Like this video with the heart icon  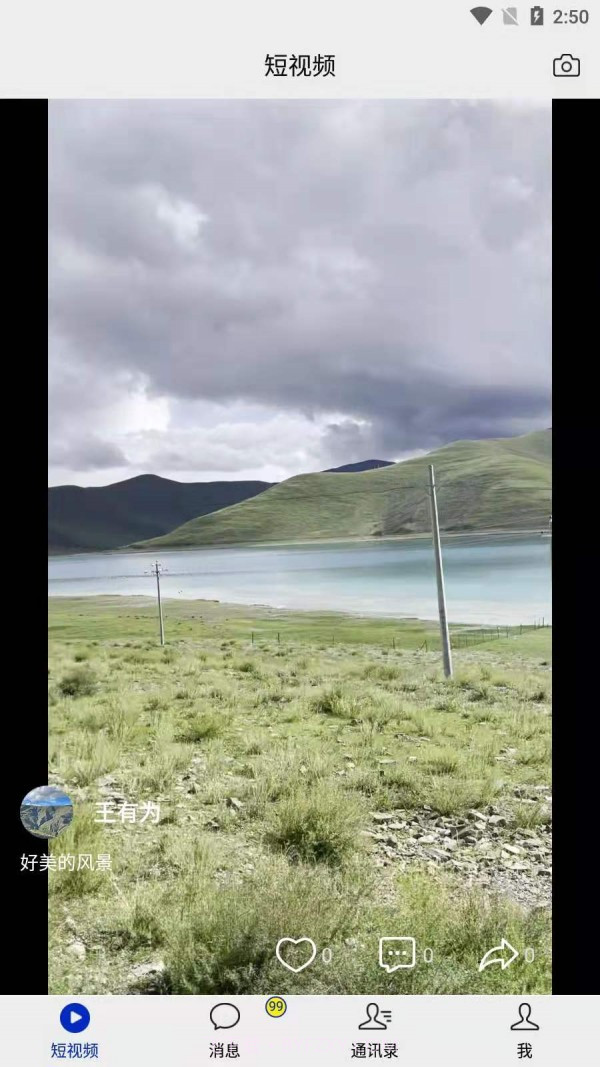296,955
